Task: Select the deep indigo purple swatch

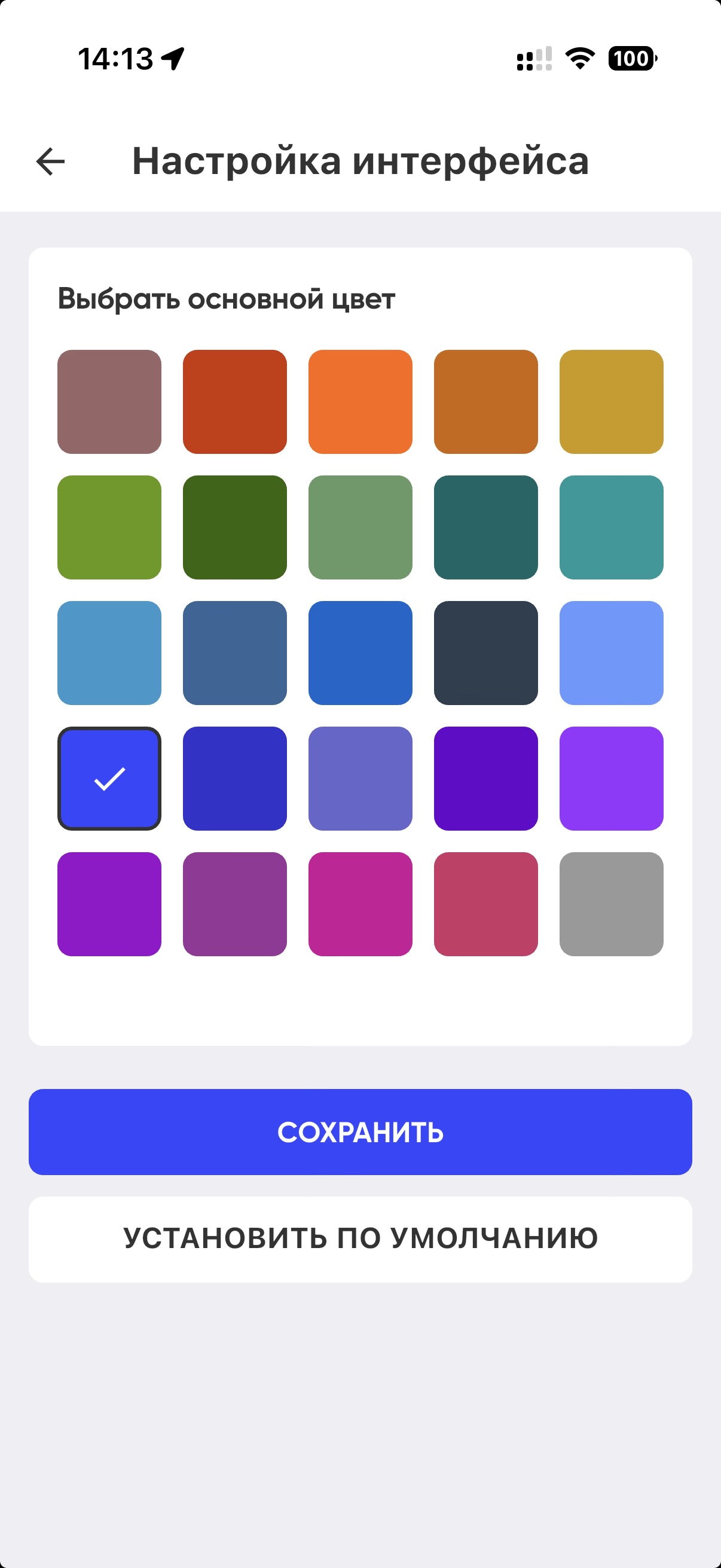Action: (485, 779)
